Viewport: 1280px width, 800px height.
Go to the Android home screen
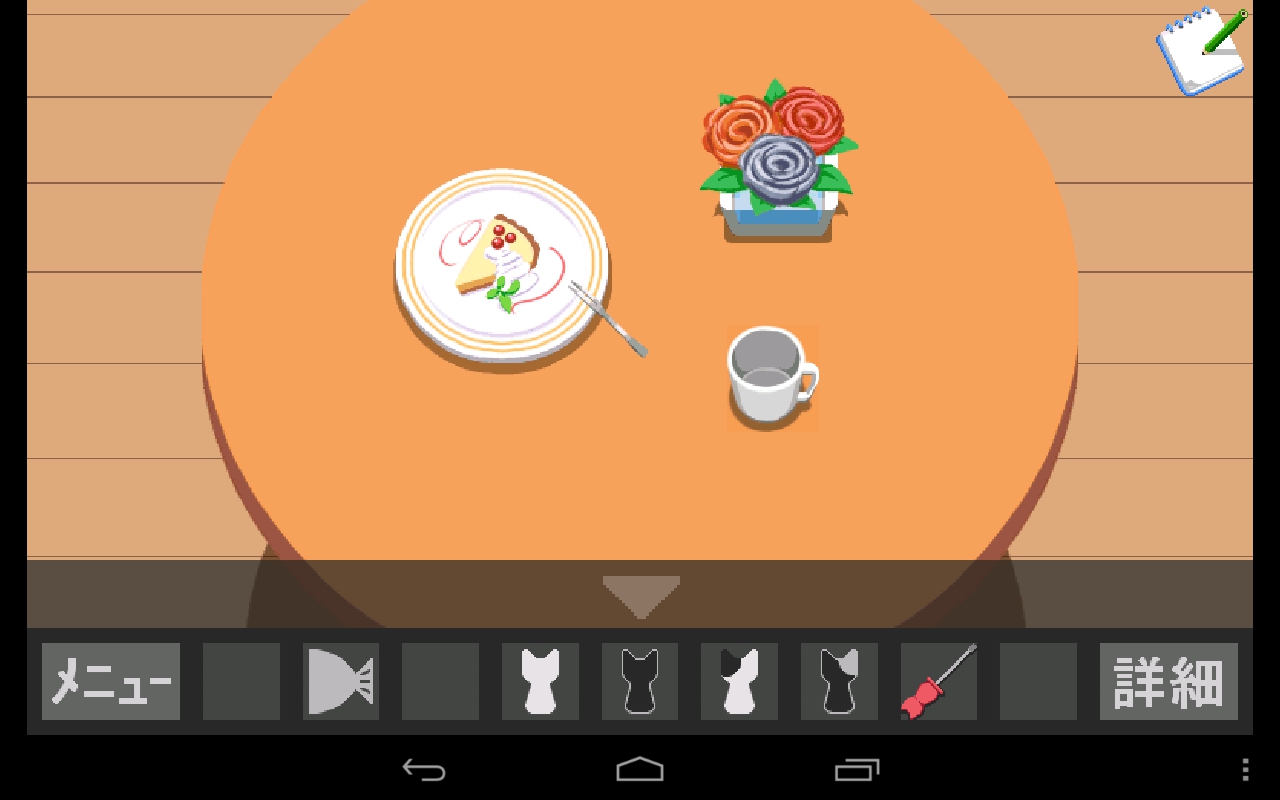pyautogui.click(x=640, y=769)
